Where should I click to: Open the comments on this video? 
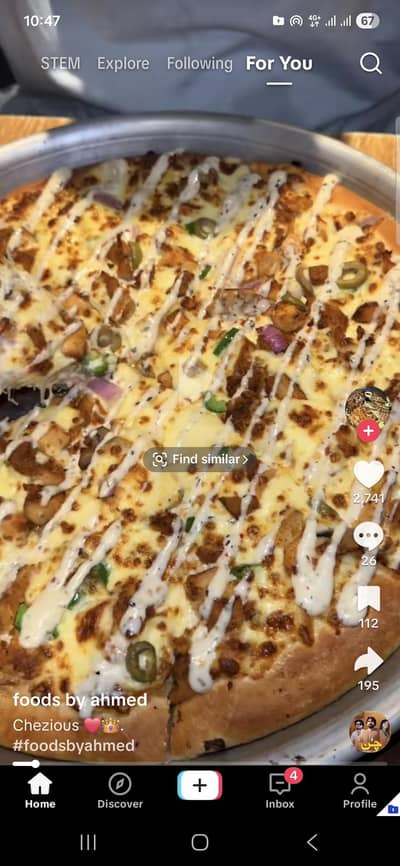[368, 535]
